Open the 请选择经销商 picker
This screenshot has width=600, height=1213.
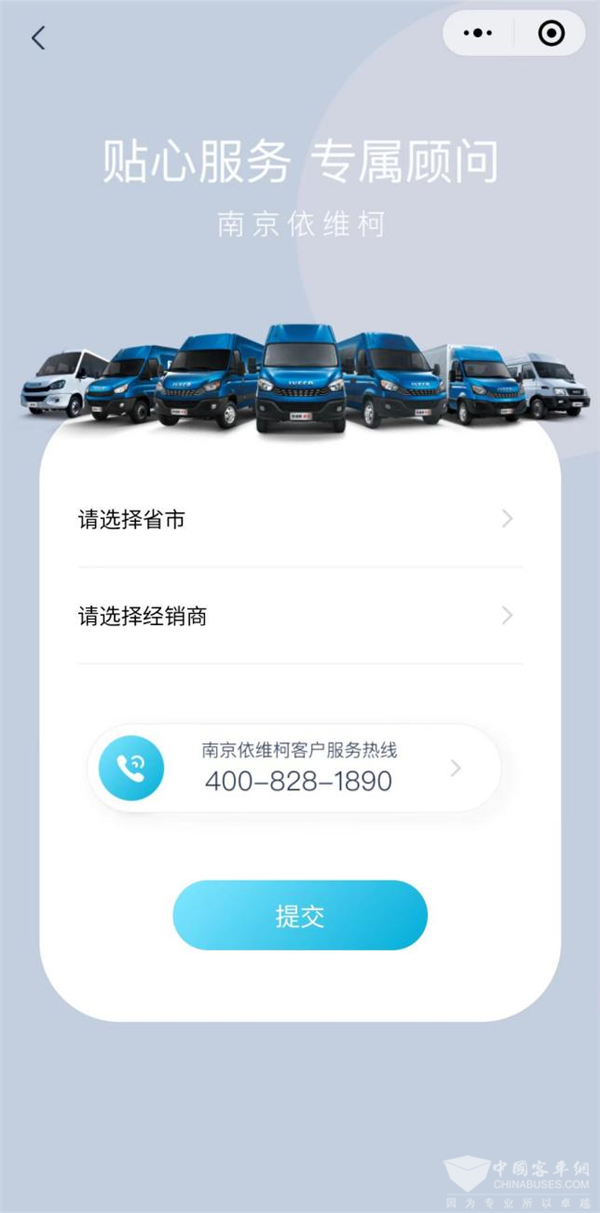tap(298, 616)
